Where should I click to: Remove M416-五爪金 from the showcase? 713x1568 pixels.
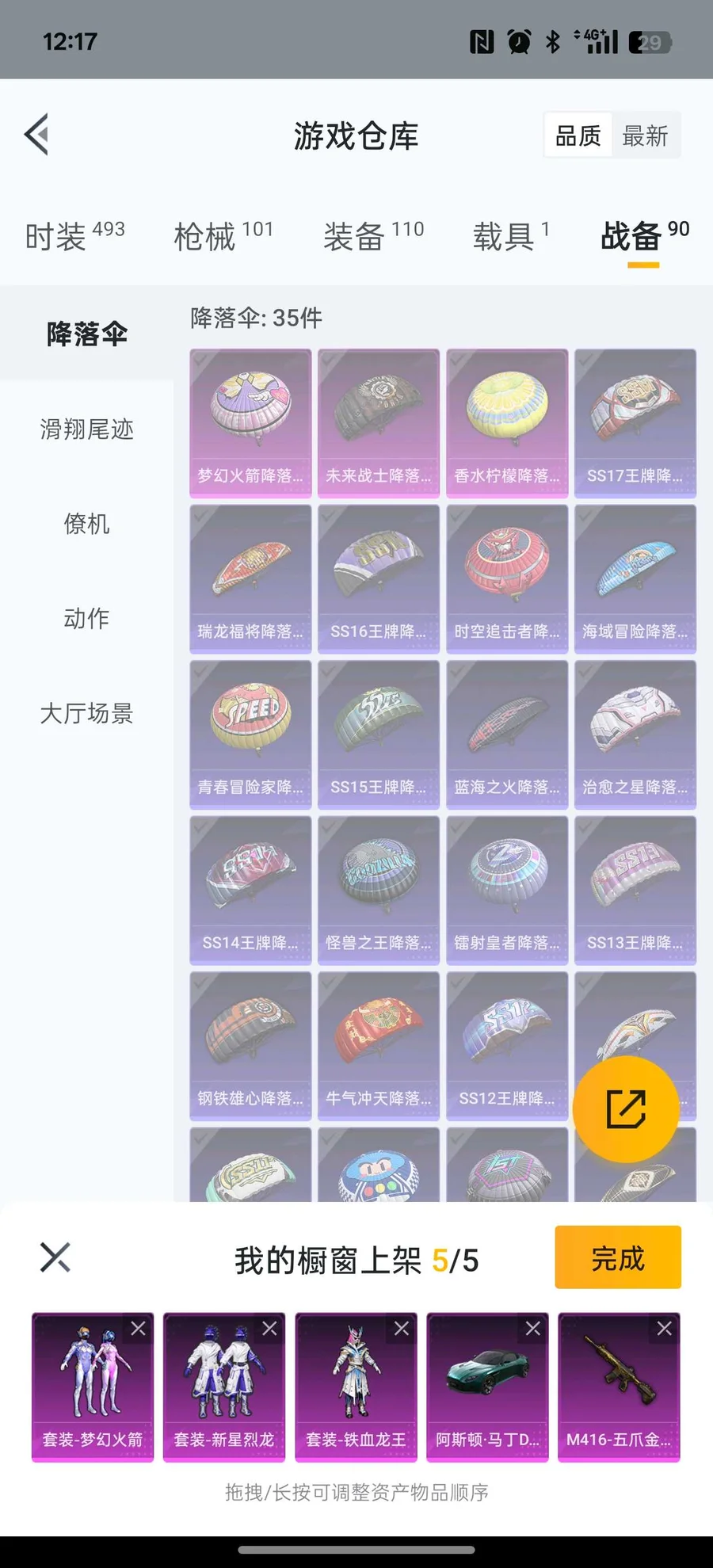(664, 1329)
